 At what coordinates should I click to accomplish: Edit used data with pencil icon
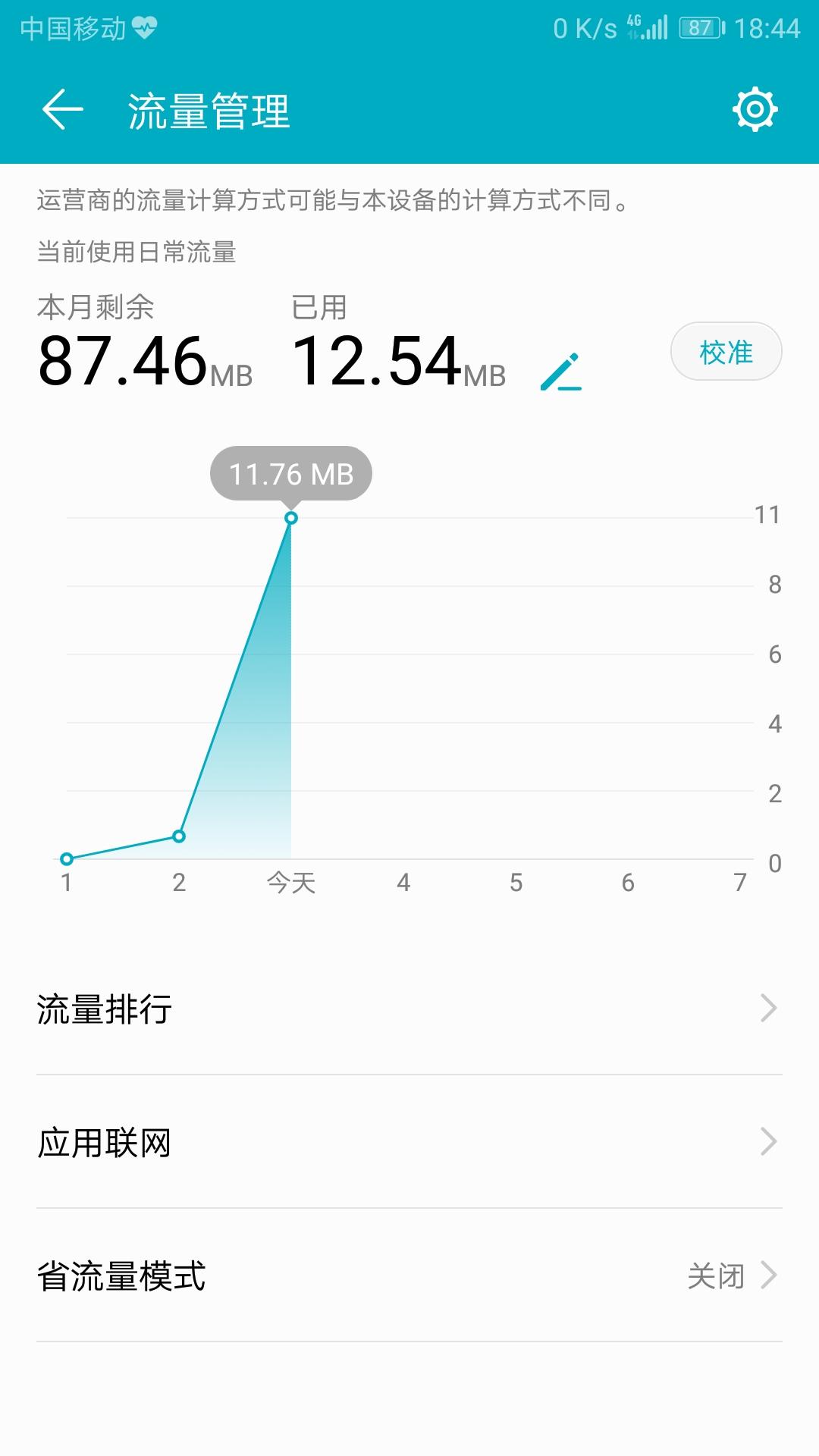point(561,372)
